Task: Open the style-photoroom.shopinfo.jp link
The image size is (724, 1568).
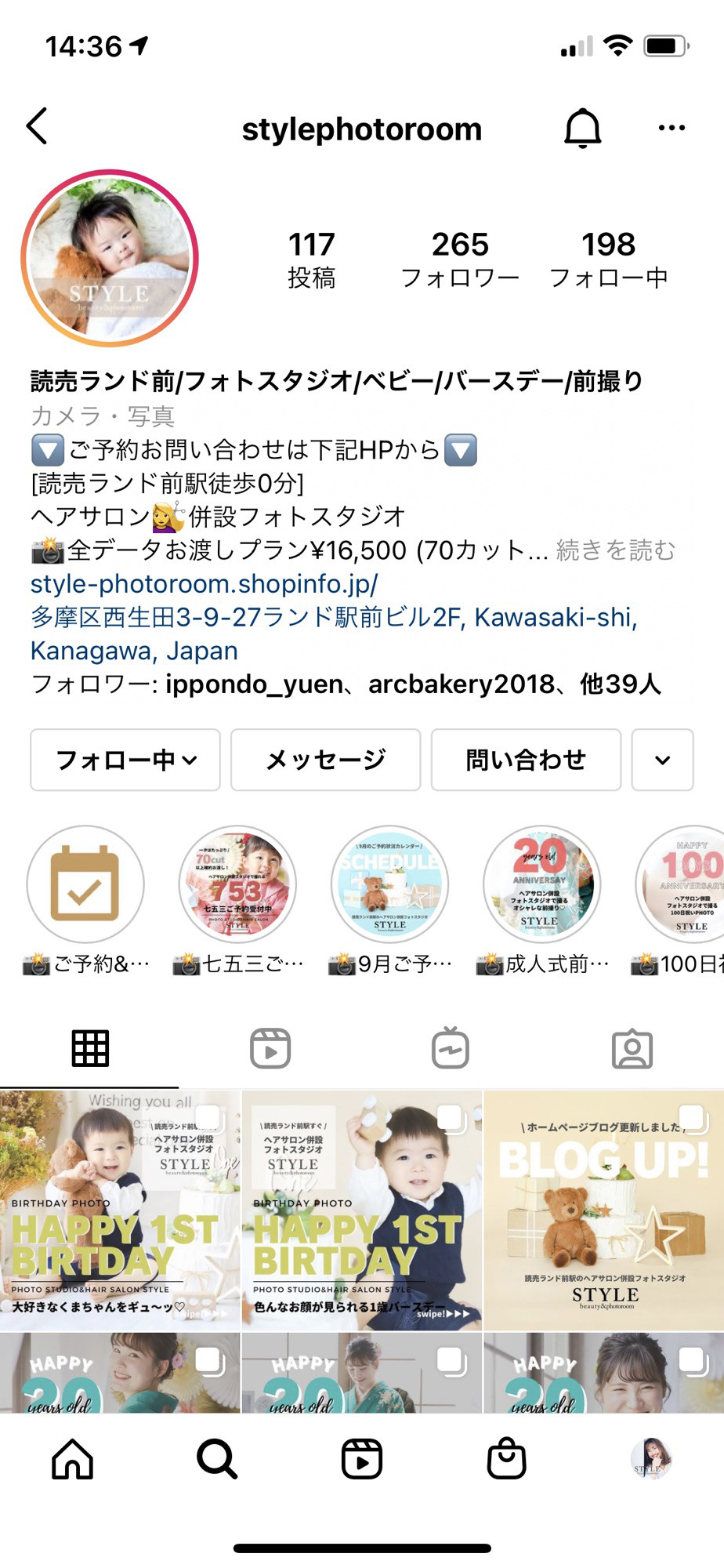Action: pos(205,584)
